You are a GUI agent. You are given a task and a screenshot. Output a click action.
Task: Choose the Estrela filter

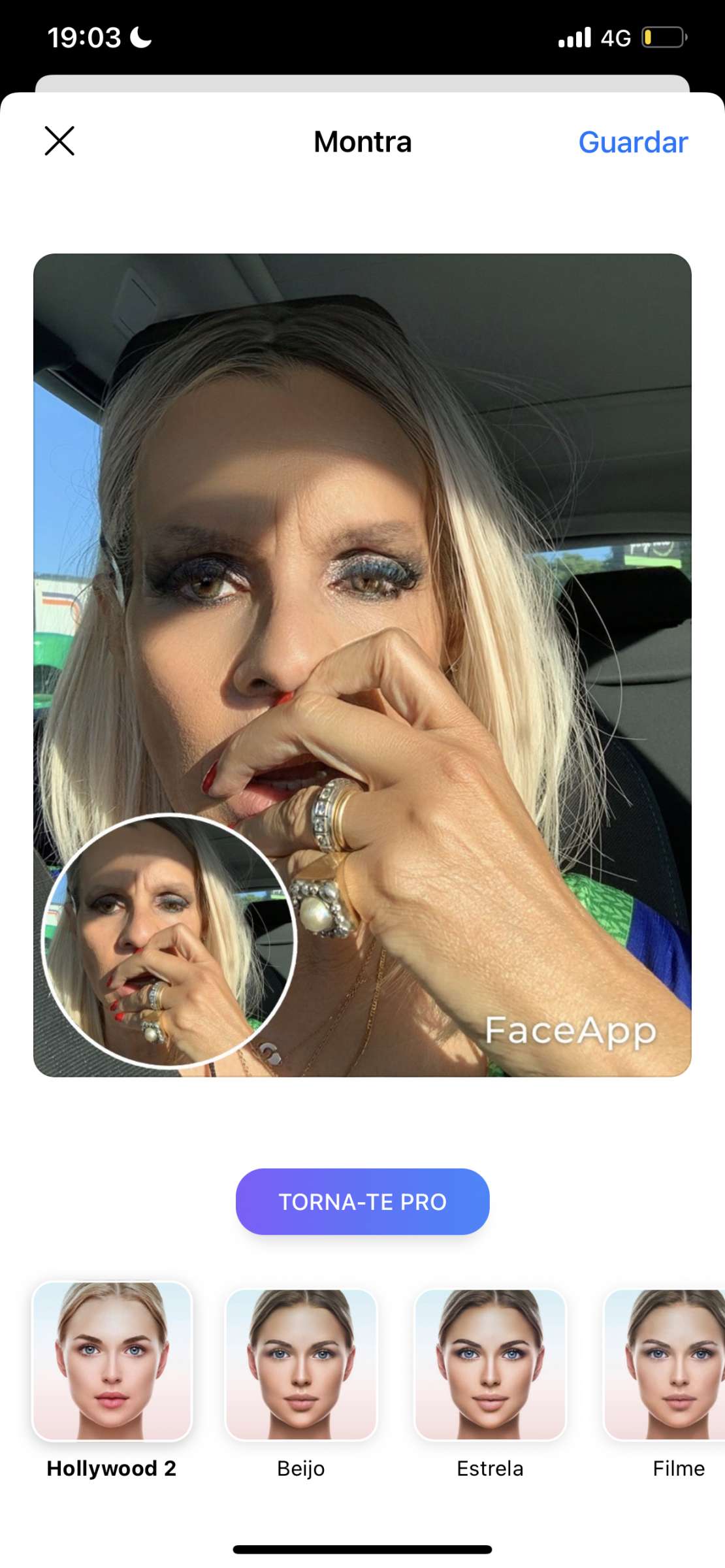click(490, 1365)
